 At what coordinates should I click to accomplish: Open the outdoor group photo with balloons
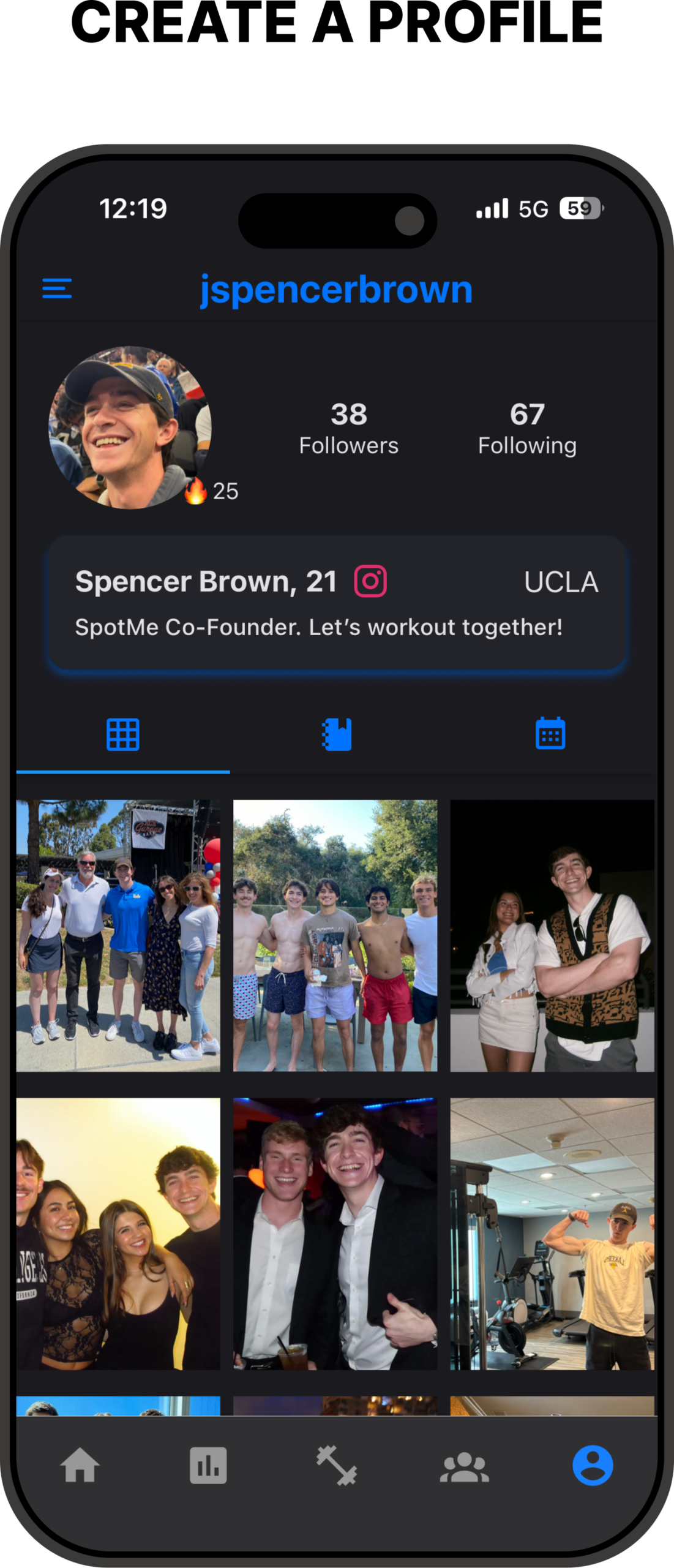[118, 935]
